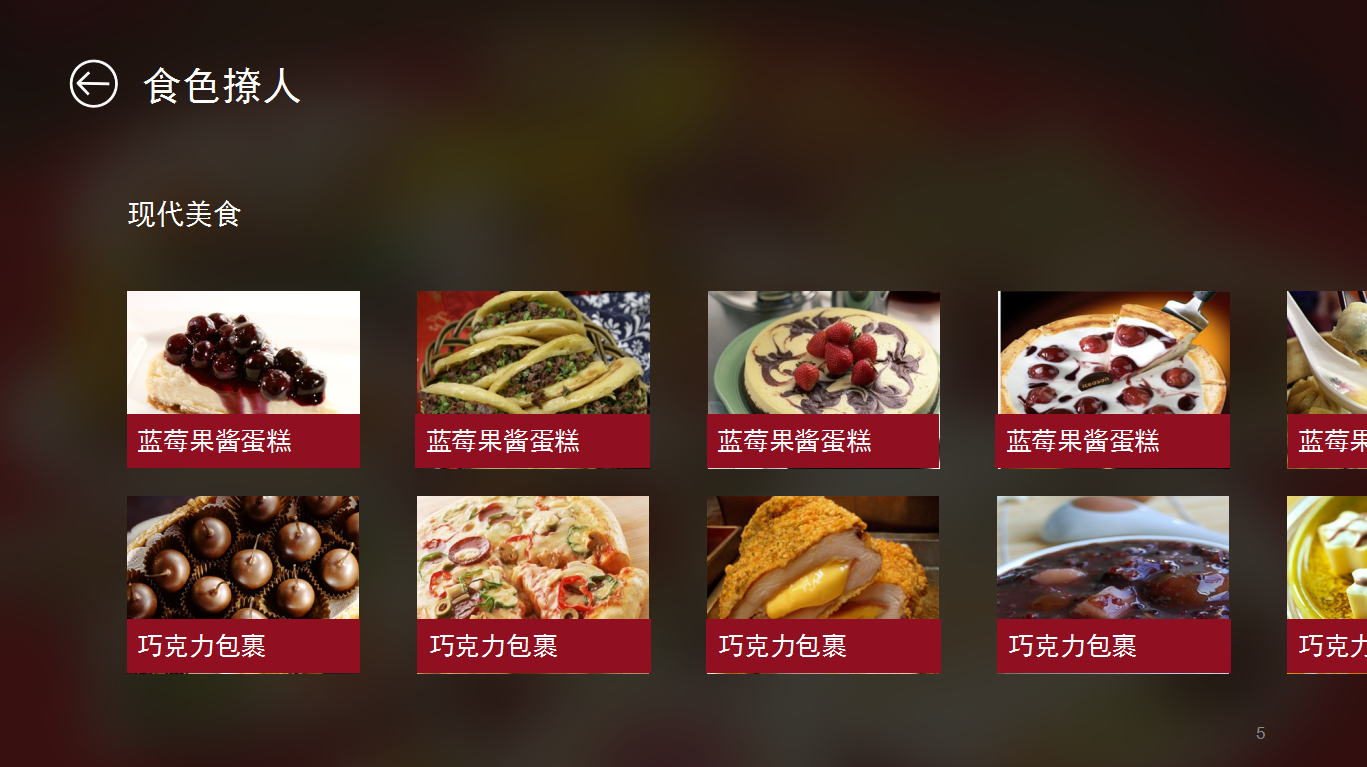1367x767 pixels.
Task: Select the 巧克力包裹 tile showing pizza
Action: point(533,584)
